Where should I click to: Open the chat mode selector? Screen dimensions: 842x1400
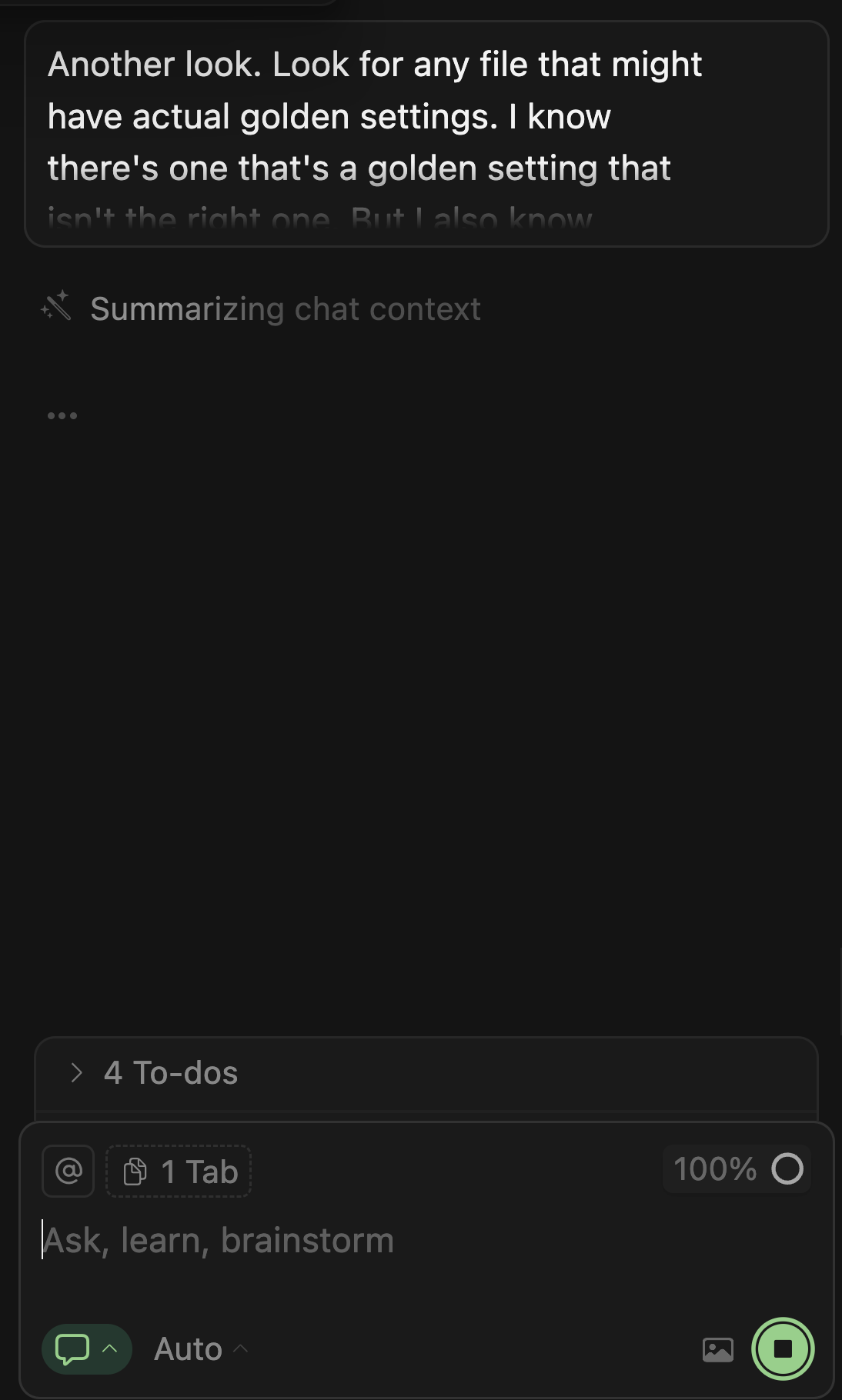(86, 1348)
